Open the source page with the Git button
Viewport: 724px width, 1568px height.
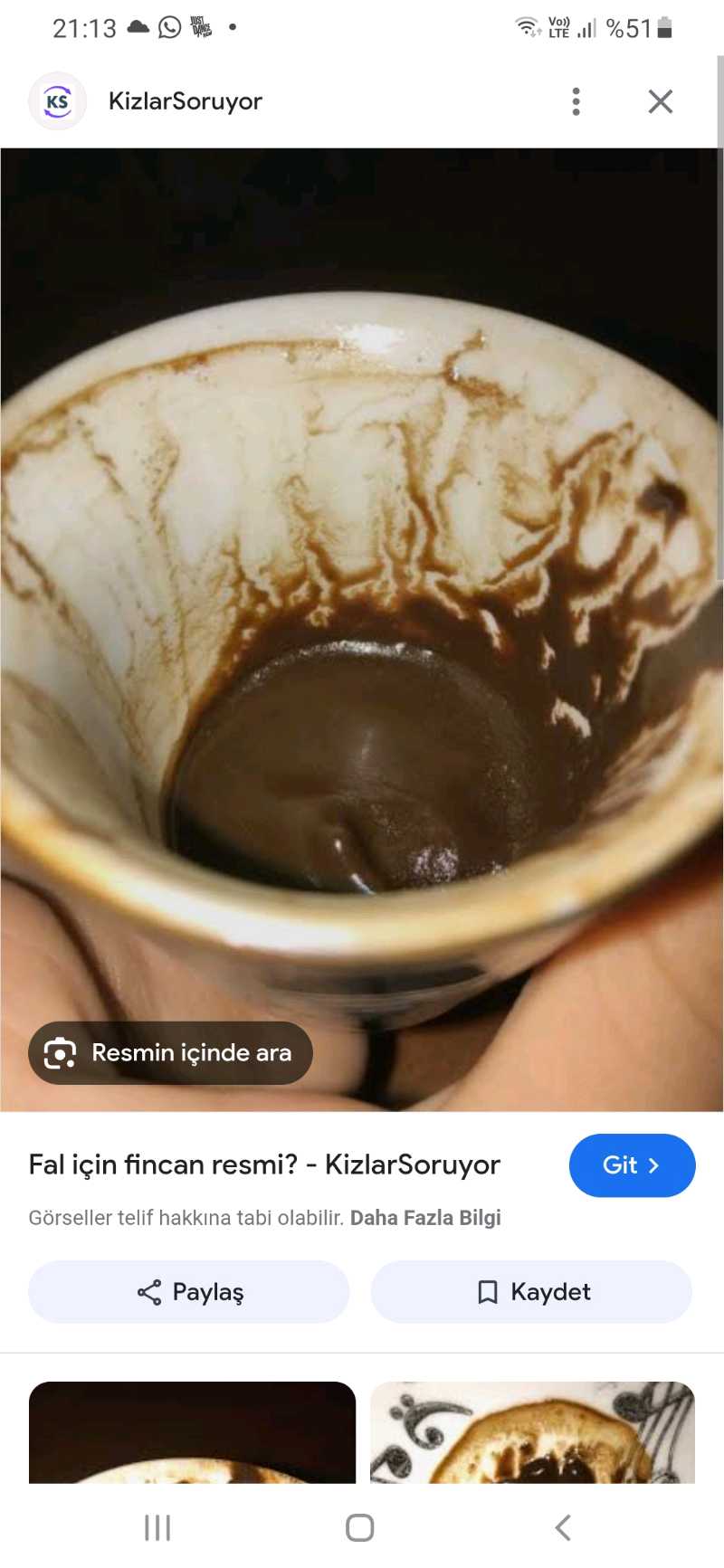coord(632,1165)
